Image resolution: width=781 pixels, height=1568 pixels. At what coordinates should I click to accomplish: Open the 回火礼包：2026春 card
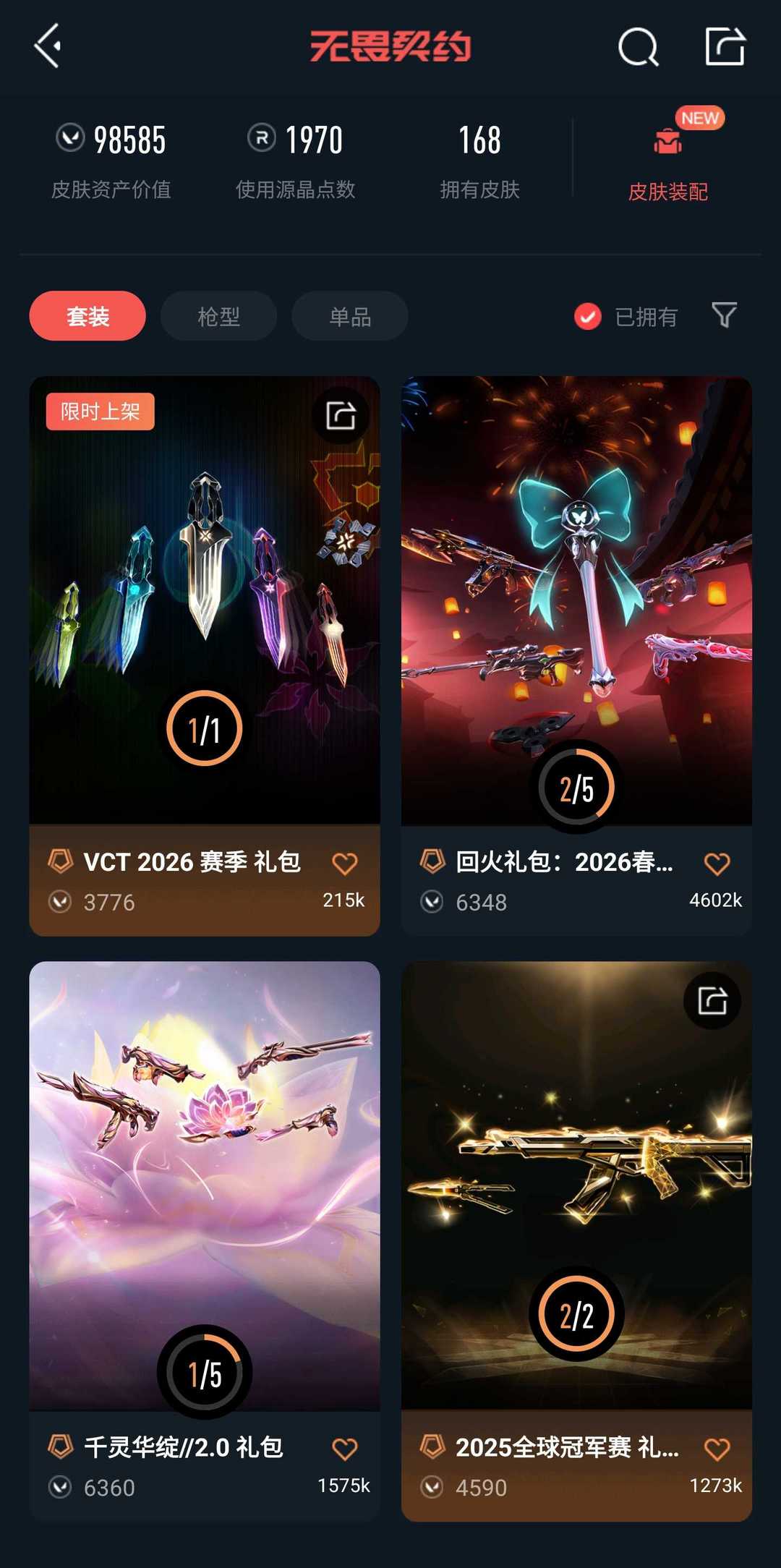point(576,656)
